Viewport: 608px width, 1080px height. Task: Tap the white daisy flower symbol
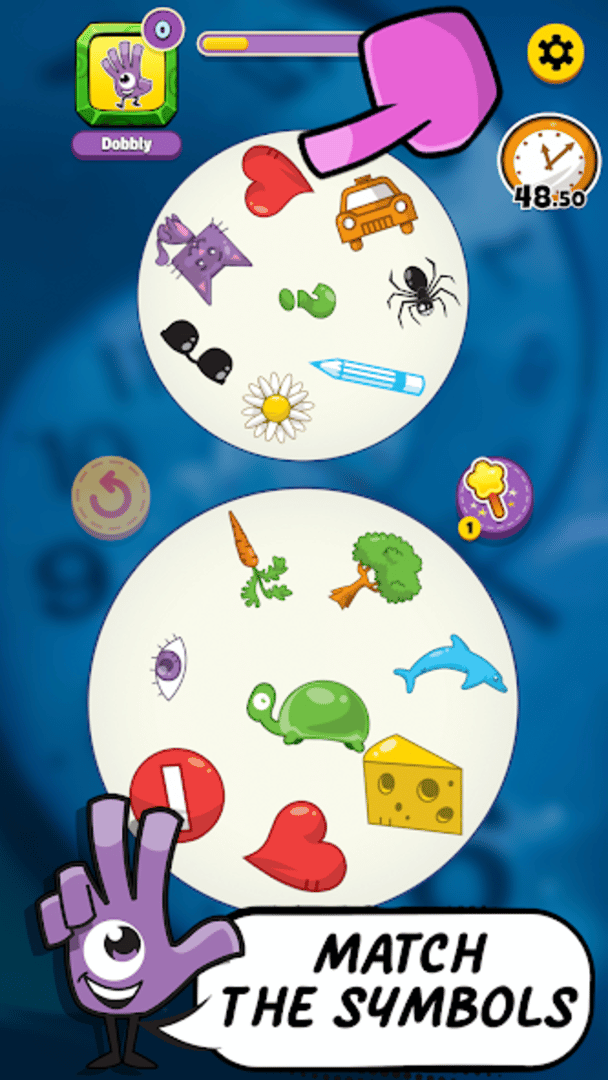click(x=277, y=407)
